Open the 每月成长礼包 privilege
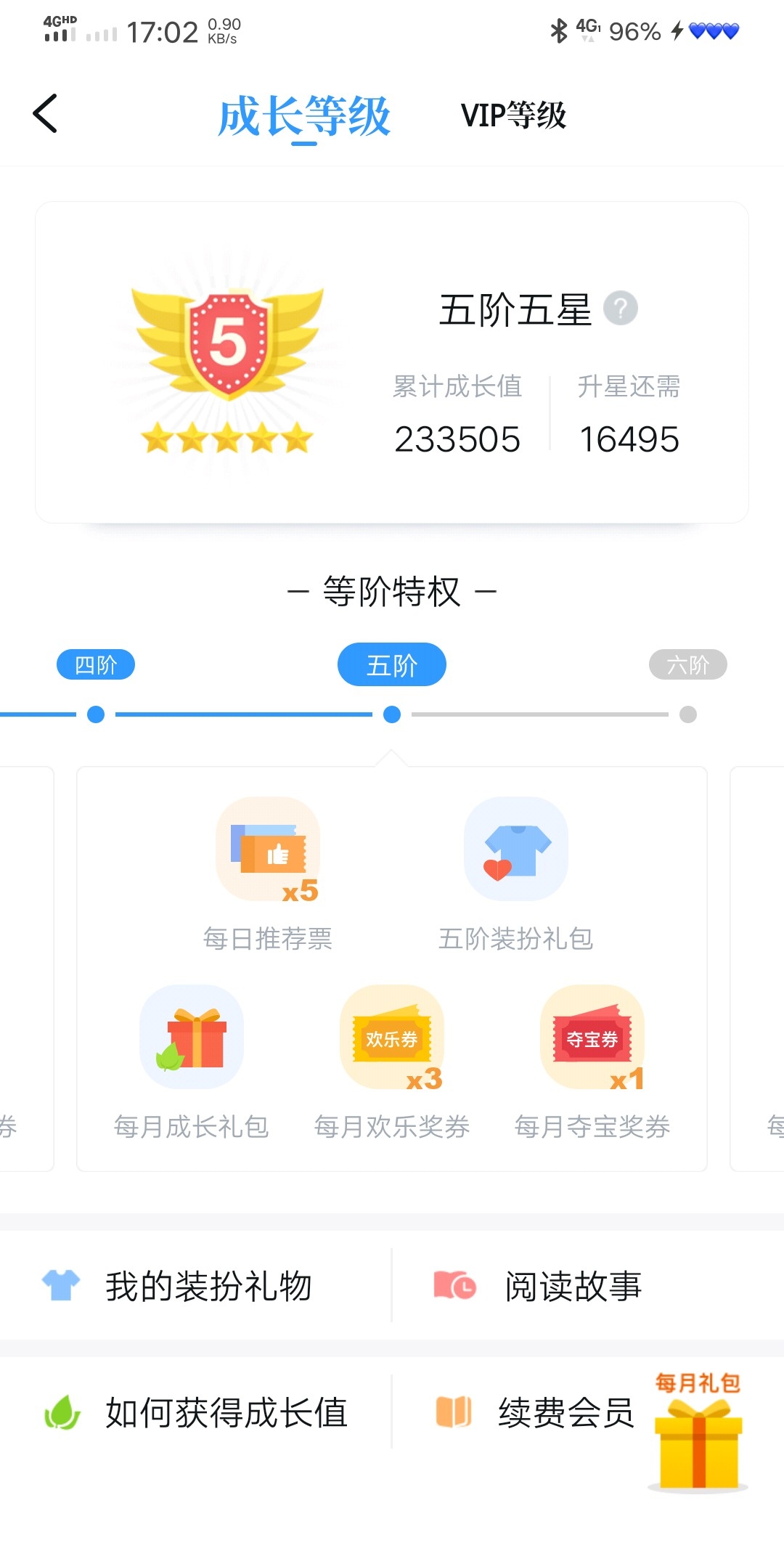 click(192, 1062)
